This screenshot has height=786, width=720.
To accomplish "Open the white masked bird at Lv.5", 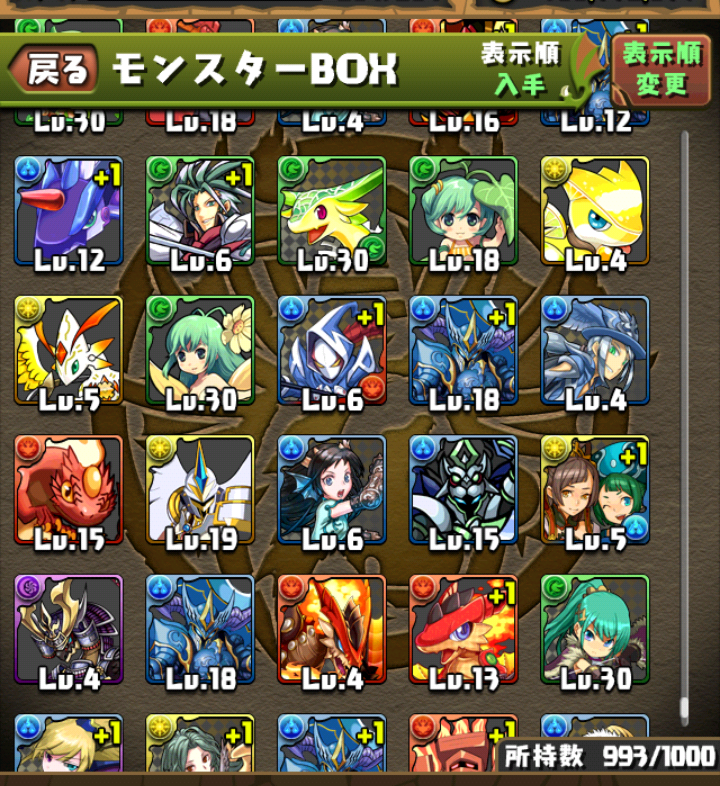I will coord(68,351).
